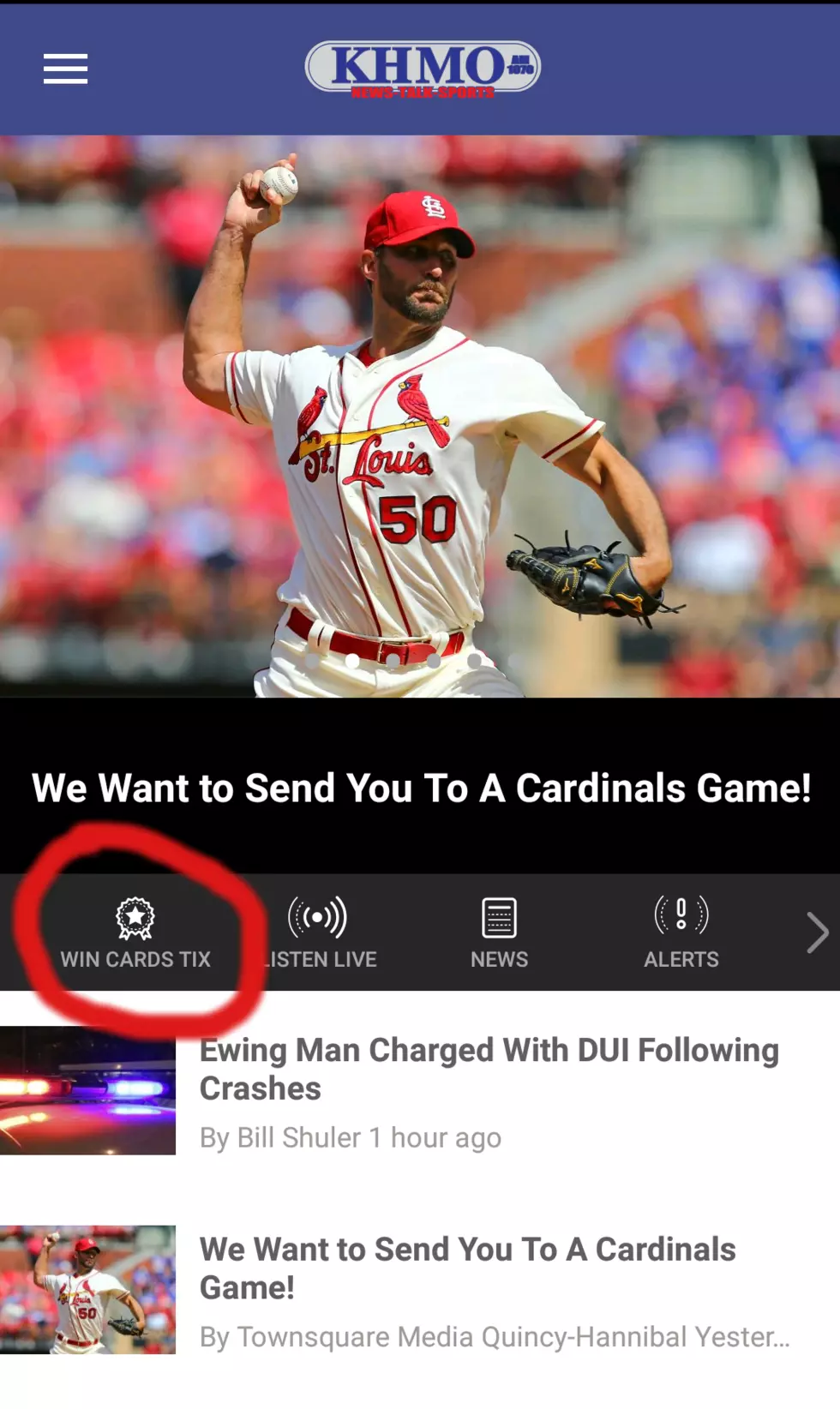Viewport: 840px width, 1409px height.
Task: Open the Cardinals Game article by Townsquare Media
Action: 420,1290
